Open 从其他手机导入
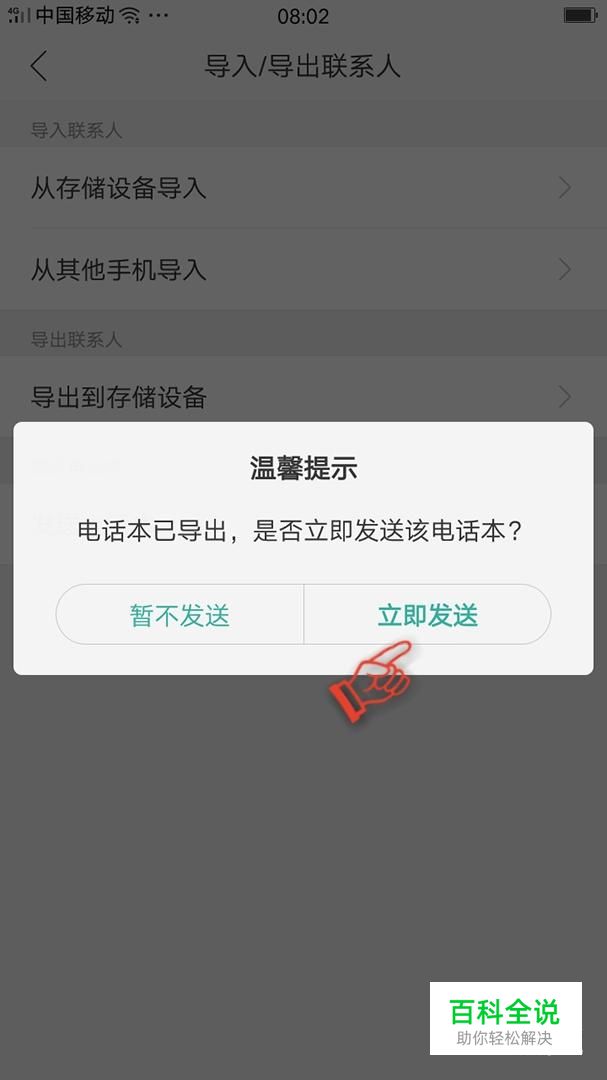The image size is (607, 1080). (x=303, y=269)
